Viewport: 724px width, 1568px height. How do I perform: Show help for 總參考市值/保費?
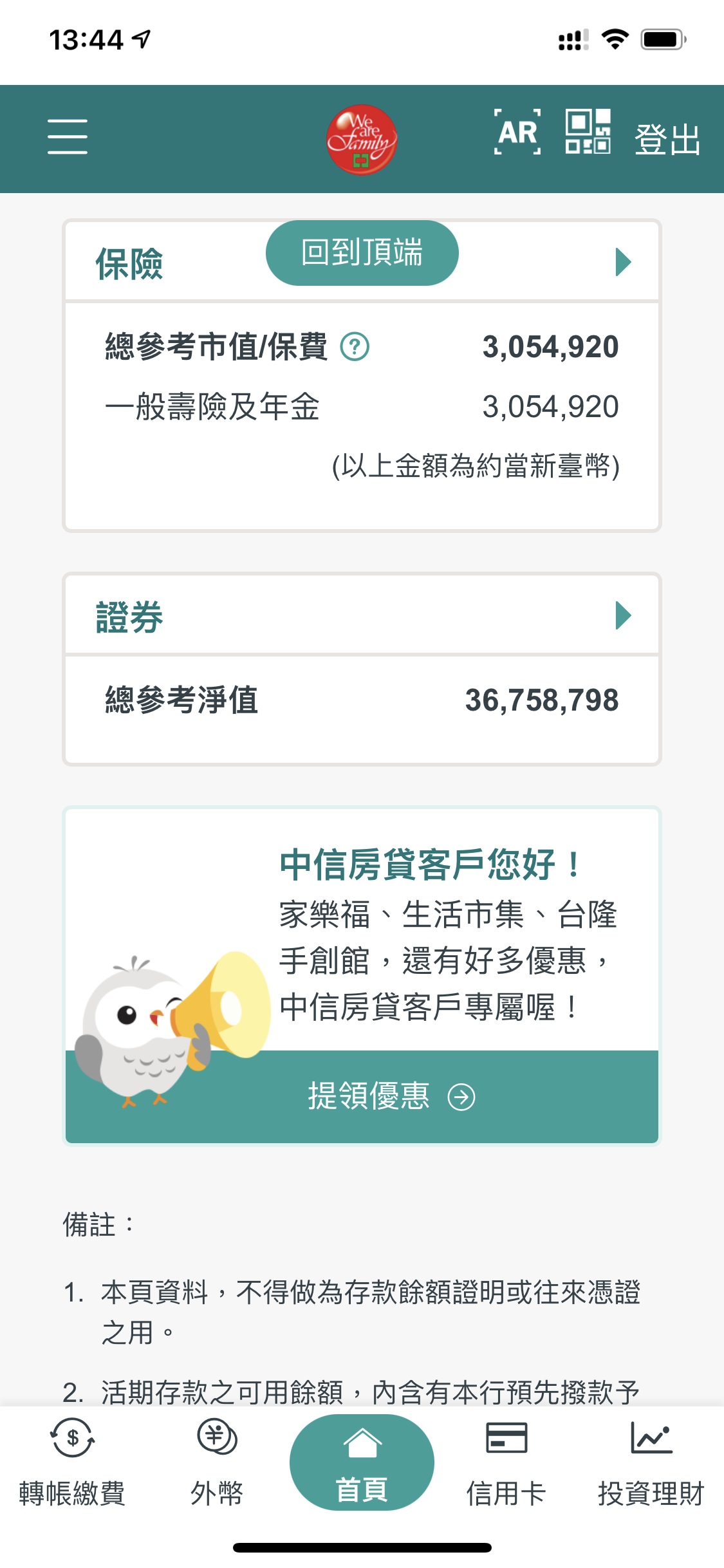(355, 347)
